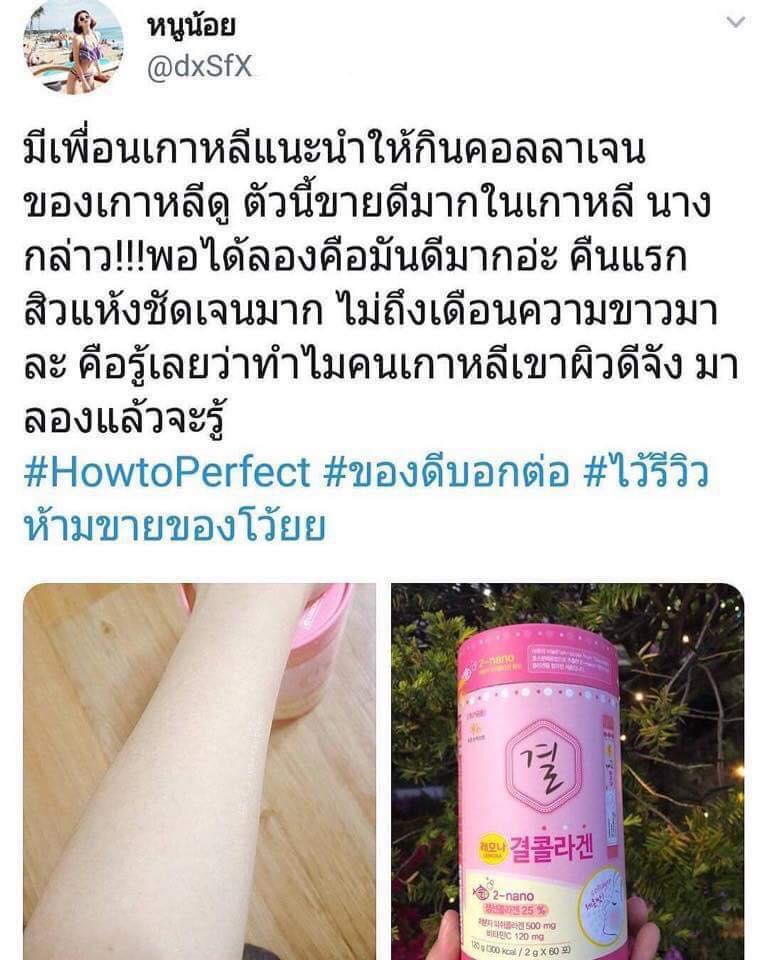Open the tweet options dropdown arrow
Viewport: 768px width, 960px height.
pyautogui.click(x=736, y=22)
